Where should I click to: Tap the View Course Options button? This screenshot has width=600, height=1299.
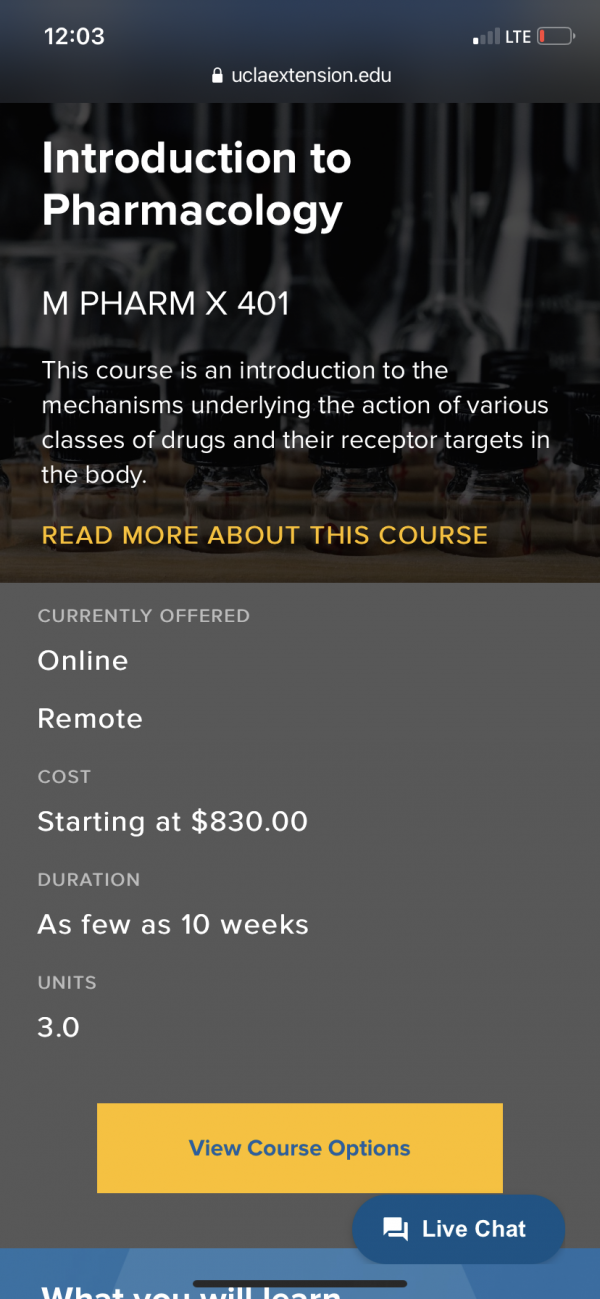300,1148
